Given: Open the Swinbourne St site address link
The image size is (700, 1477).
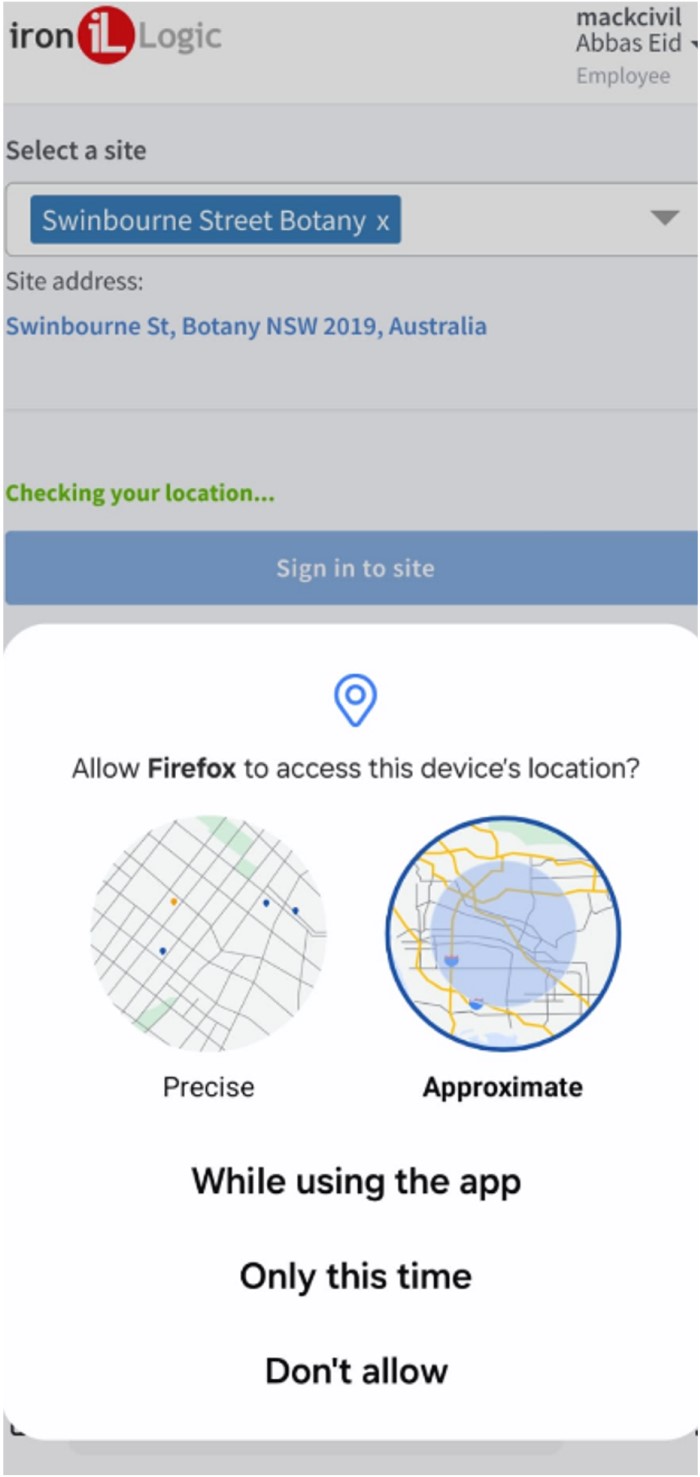Looking at the screenshot, I should [246, 326].
